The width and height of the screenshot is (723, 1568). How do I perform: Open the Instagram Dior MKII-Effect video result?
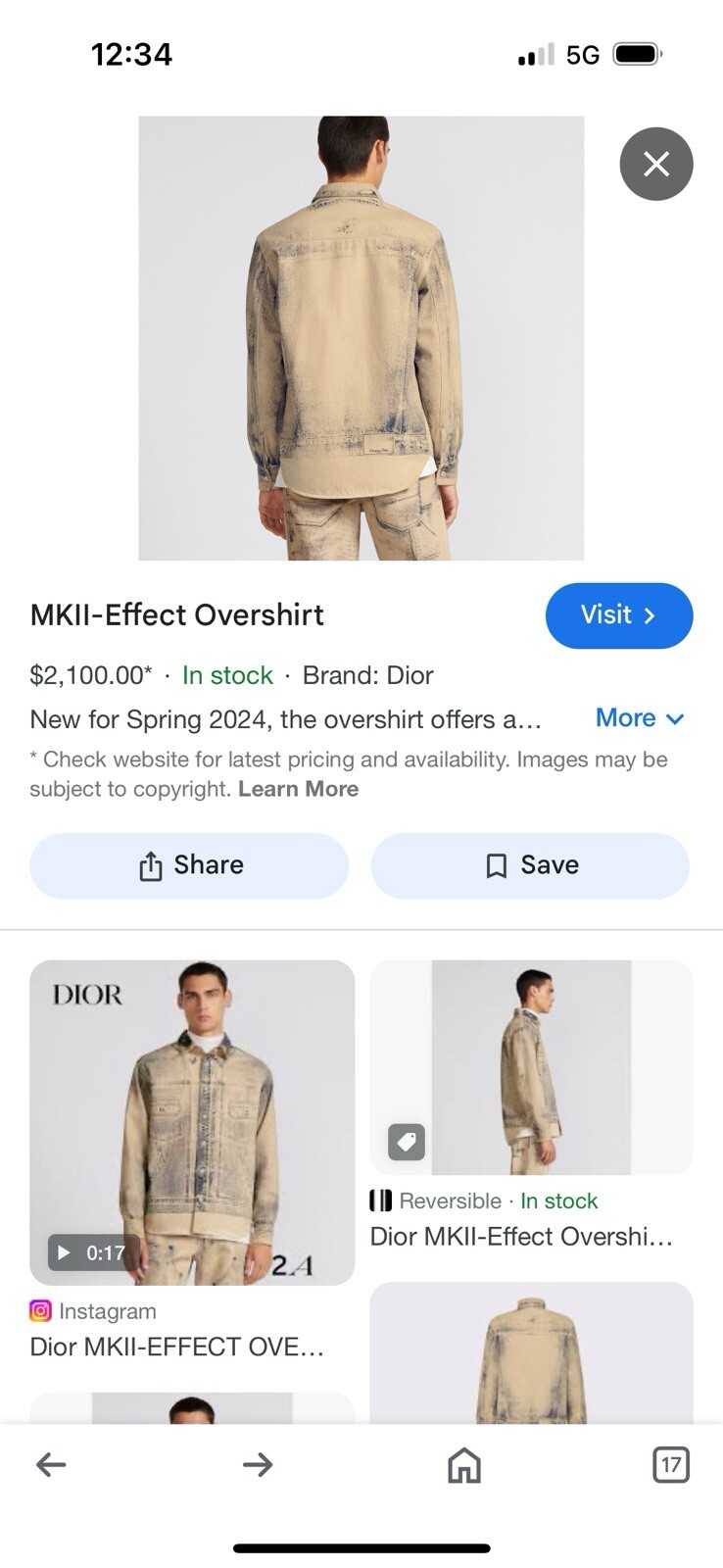click(x=192, y=1123)
